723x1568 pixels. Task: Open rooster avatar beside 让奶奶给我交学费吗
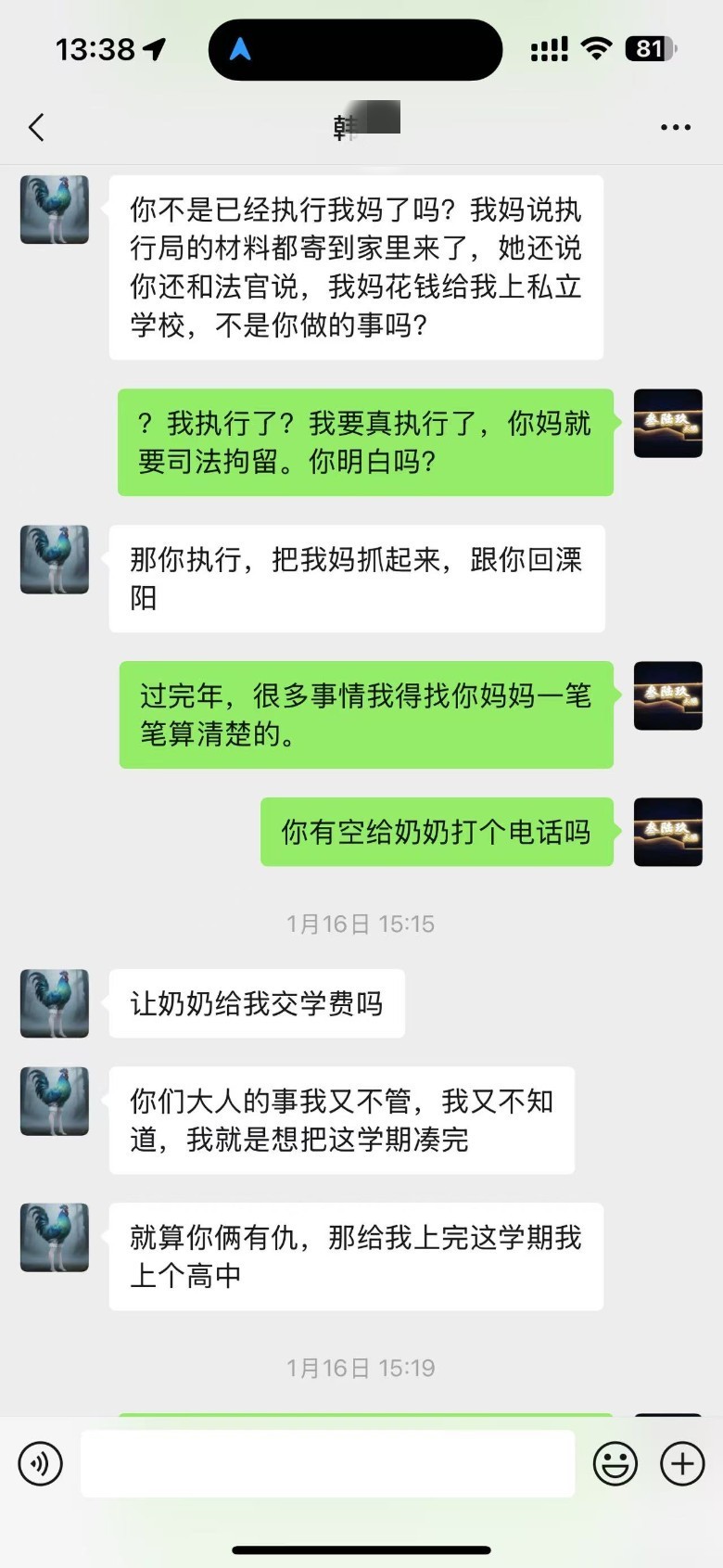[55, 1003]
